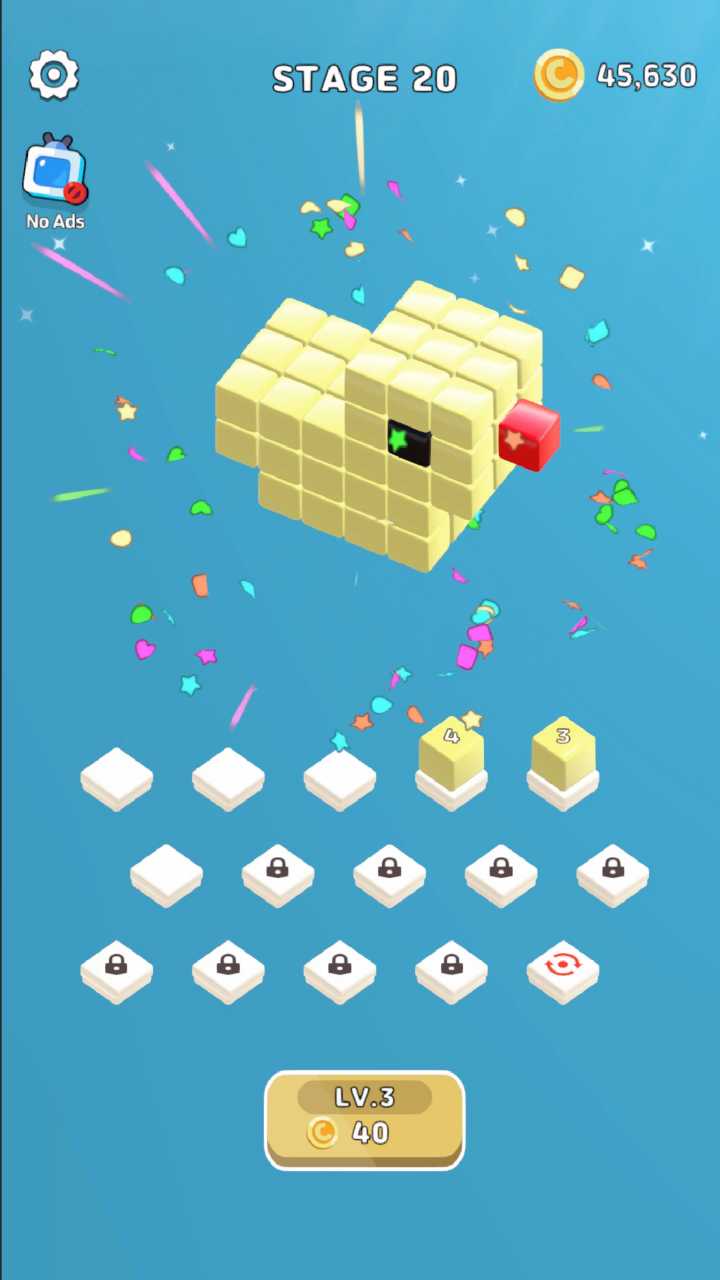Screen dimensions: 720x1280
Task: Select the yellow block numbered 4
Action: coord(451,752)
